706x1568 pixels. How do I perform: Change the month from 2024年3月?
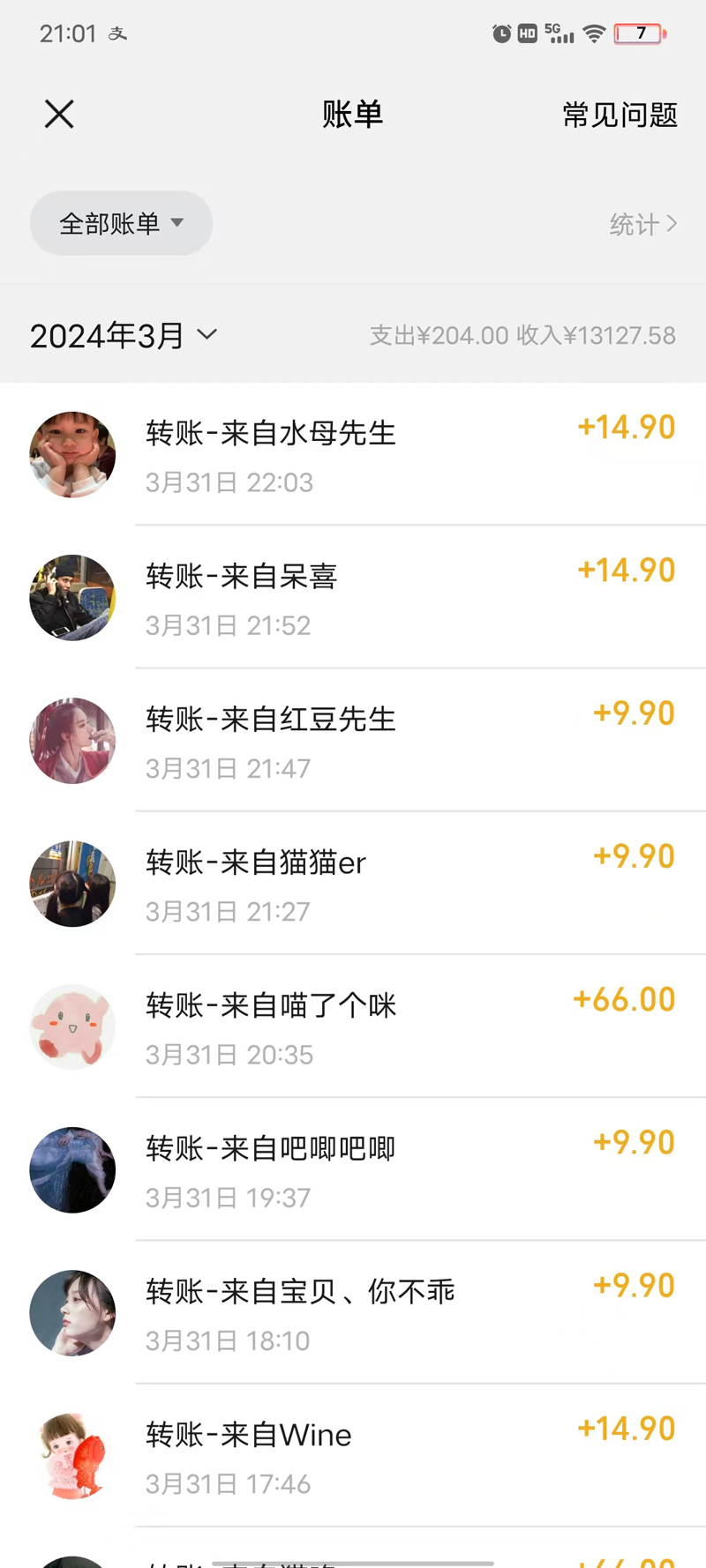click(x=124, y=335)
